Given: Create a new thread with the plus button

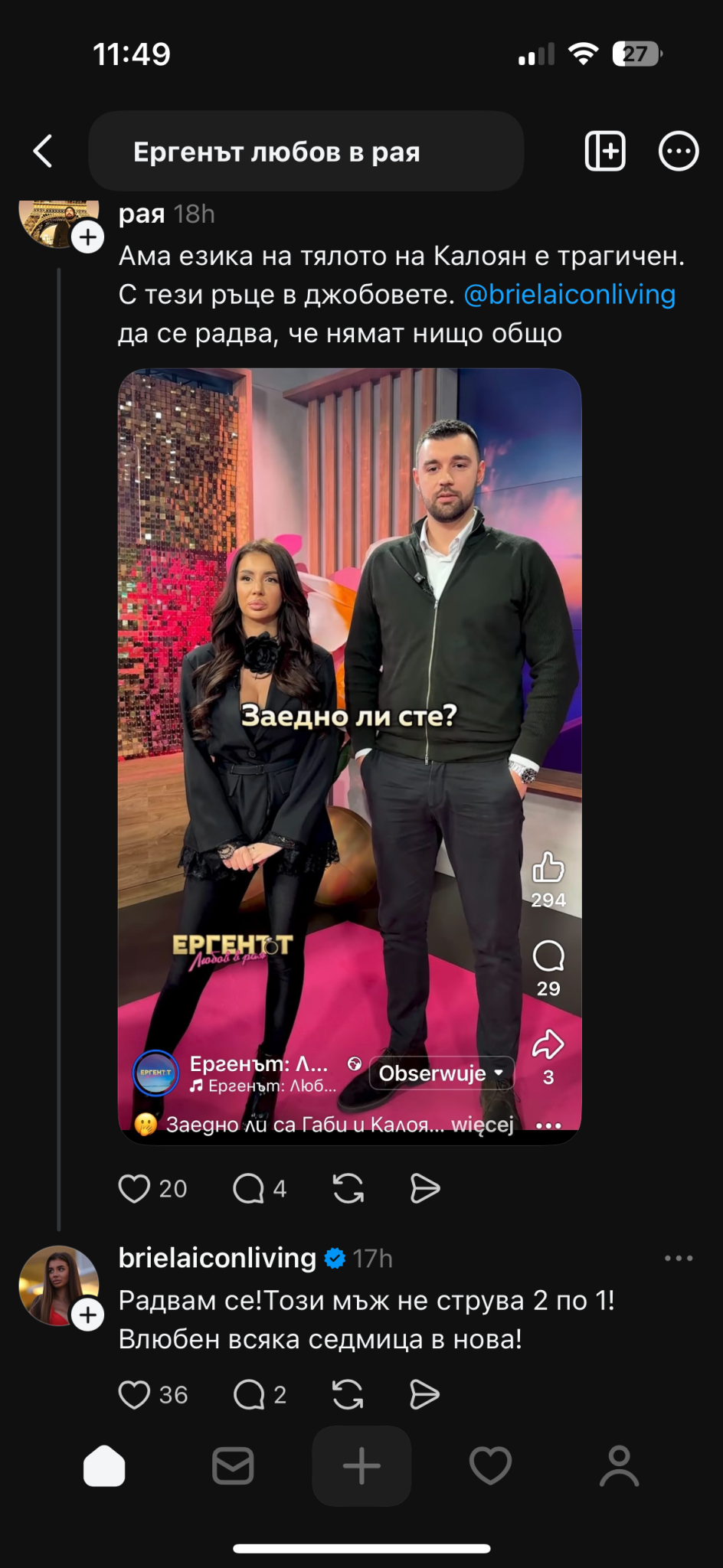Looking at the screenshot, I should tap(361, 1466).
